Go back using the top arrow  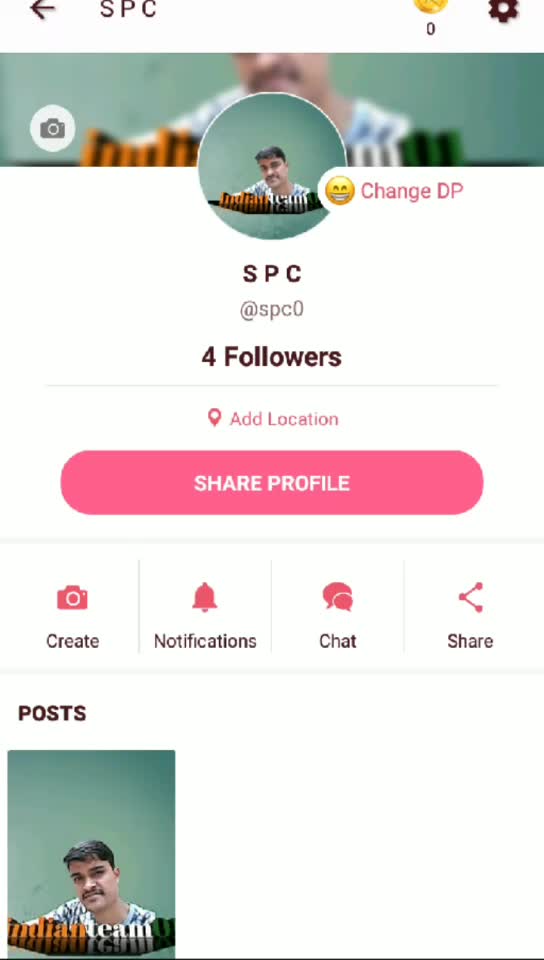[x=42, y=9]
